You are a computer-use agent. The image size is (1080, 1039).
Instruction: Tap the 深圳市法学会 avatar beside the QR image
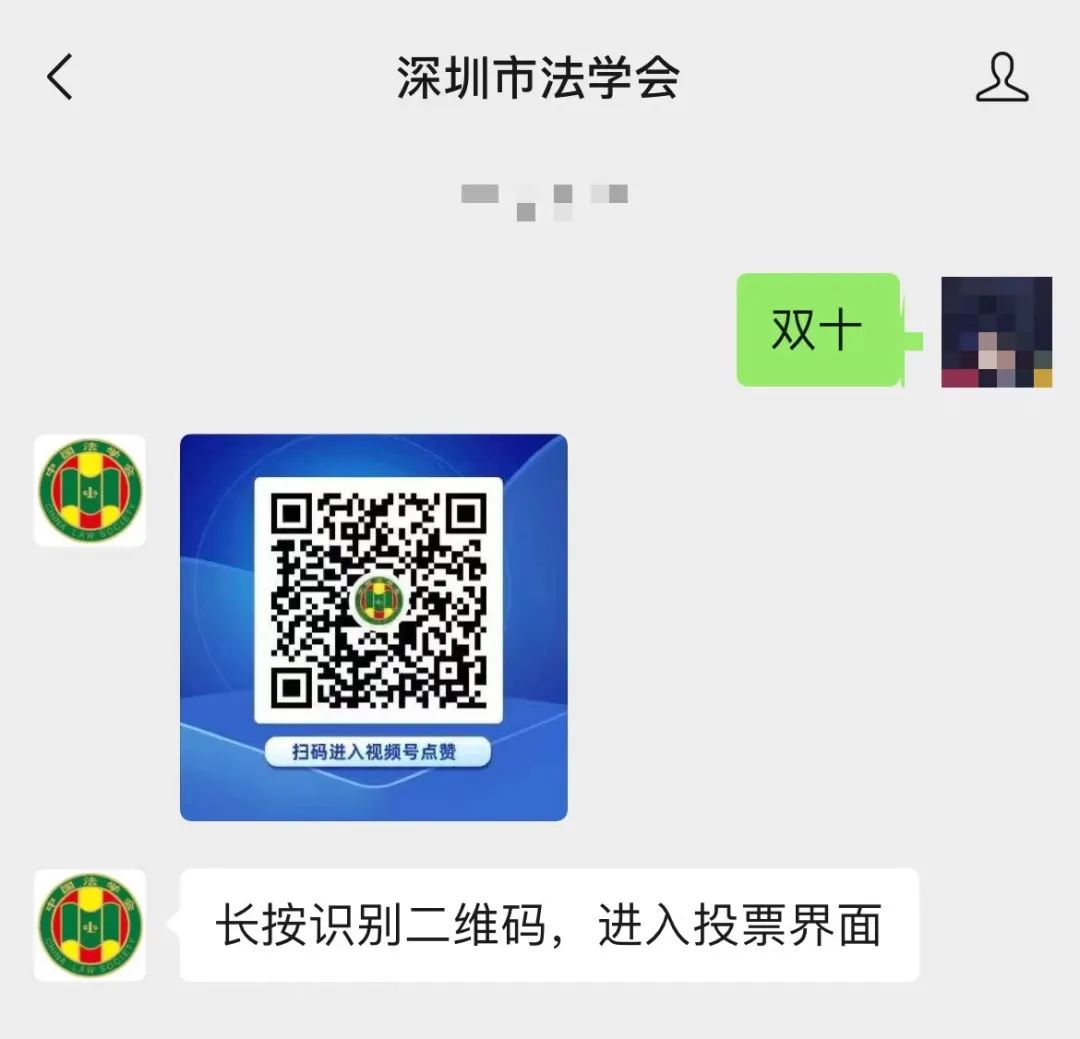click(x=90, y=490)
